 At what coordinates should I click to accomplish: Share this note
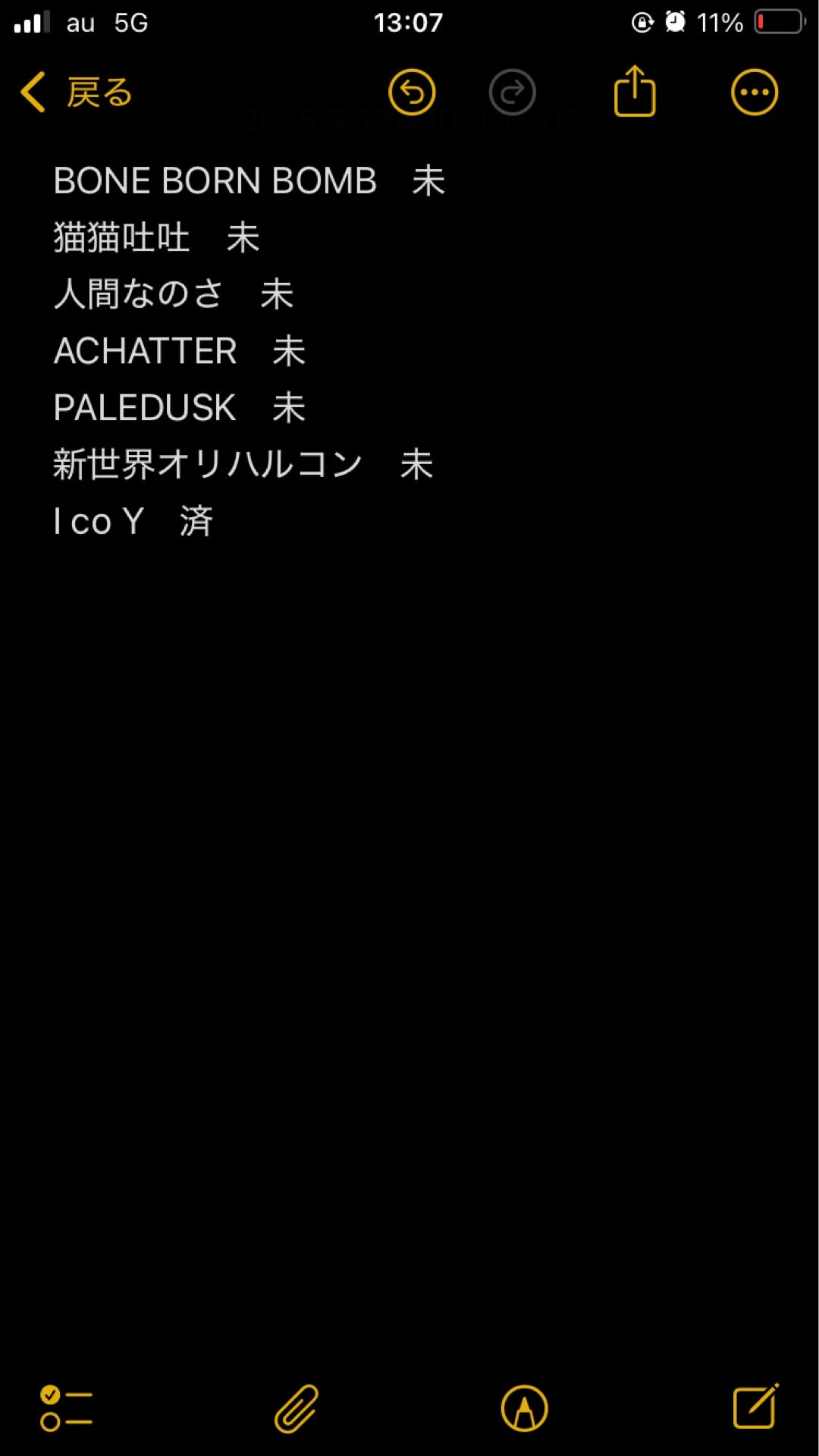635,92
